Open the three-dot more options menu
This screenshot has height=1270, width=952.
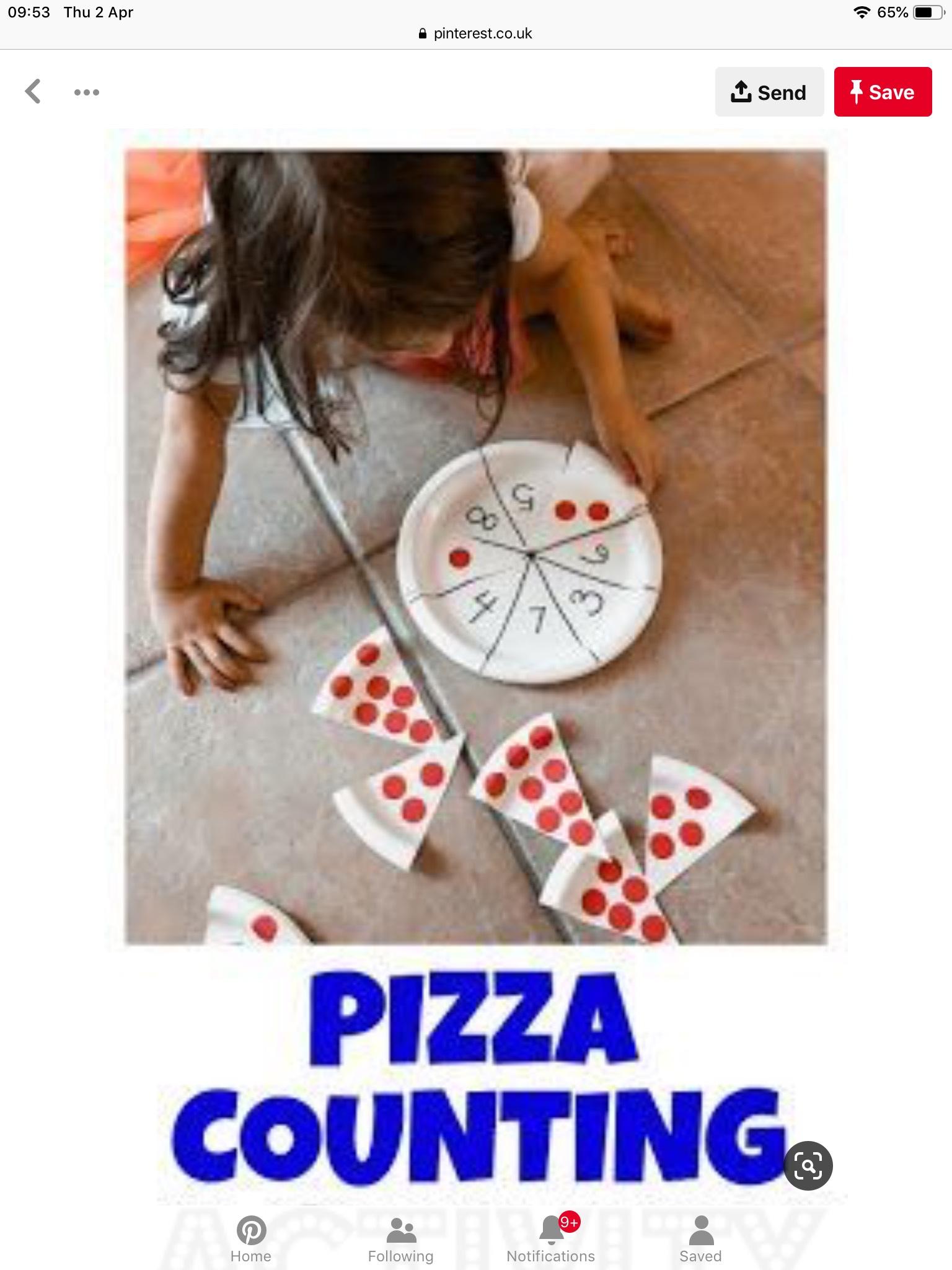click(86, 92)
